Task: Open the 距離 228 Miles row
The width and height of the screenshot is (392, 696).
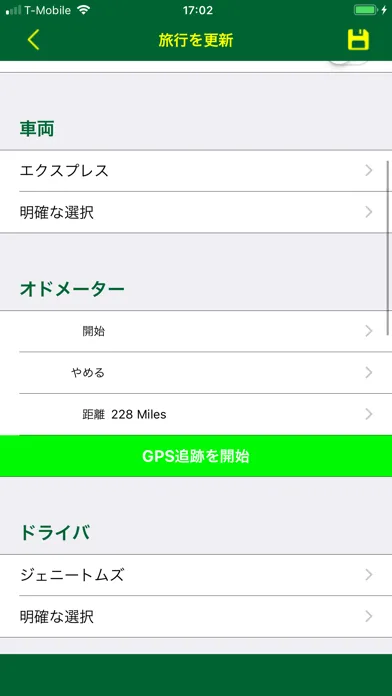Action: point(196,415)
